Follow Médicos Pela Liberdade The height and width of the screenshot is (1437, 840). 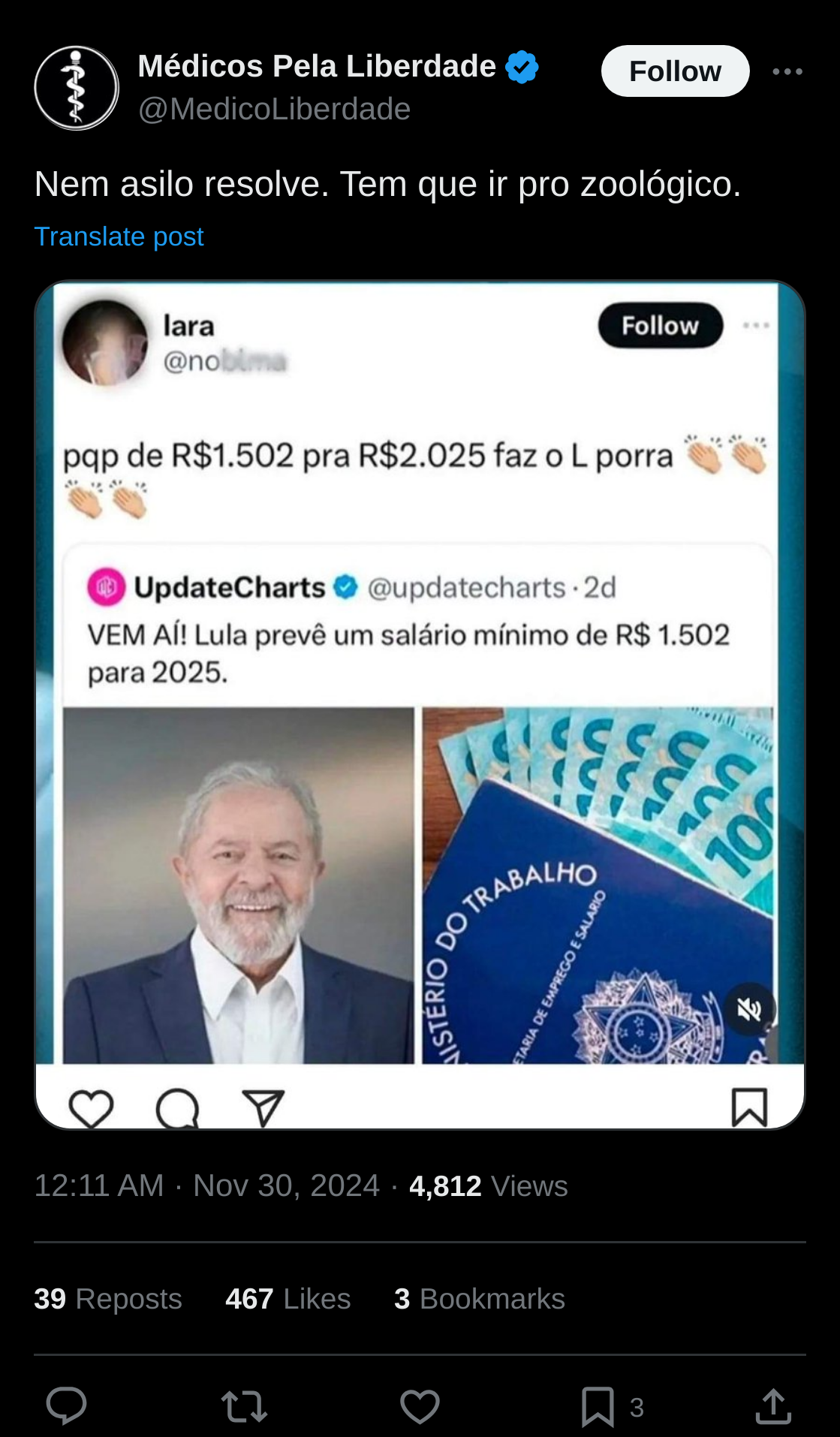coord(674,71)
